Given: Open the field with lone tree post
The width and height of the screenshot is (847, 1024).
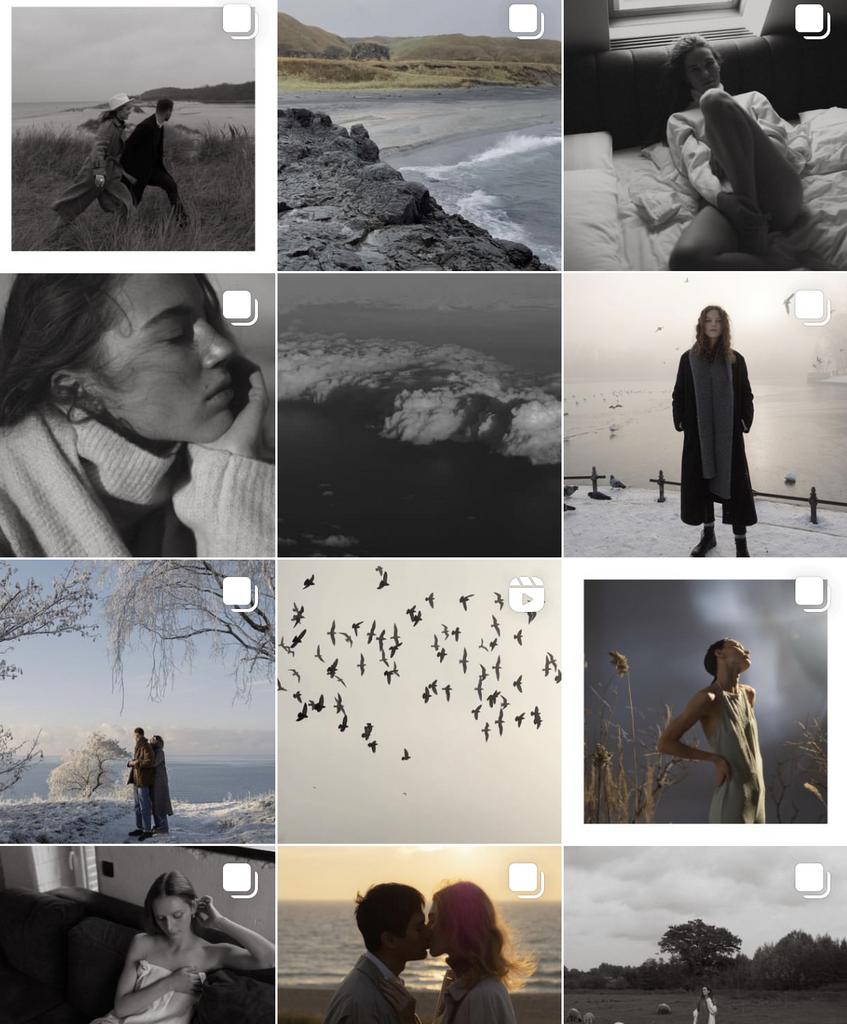Looking at the screenshot, I should 705,935.
